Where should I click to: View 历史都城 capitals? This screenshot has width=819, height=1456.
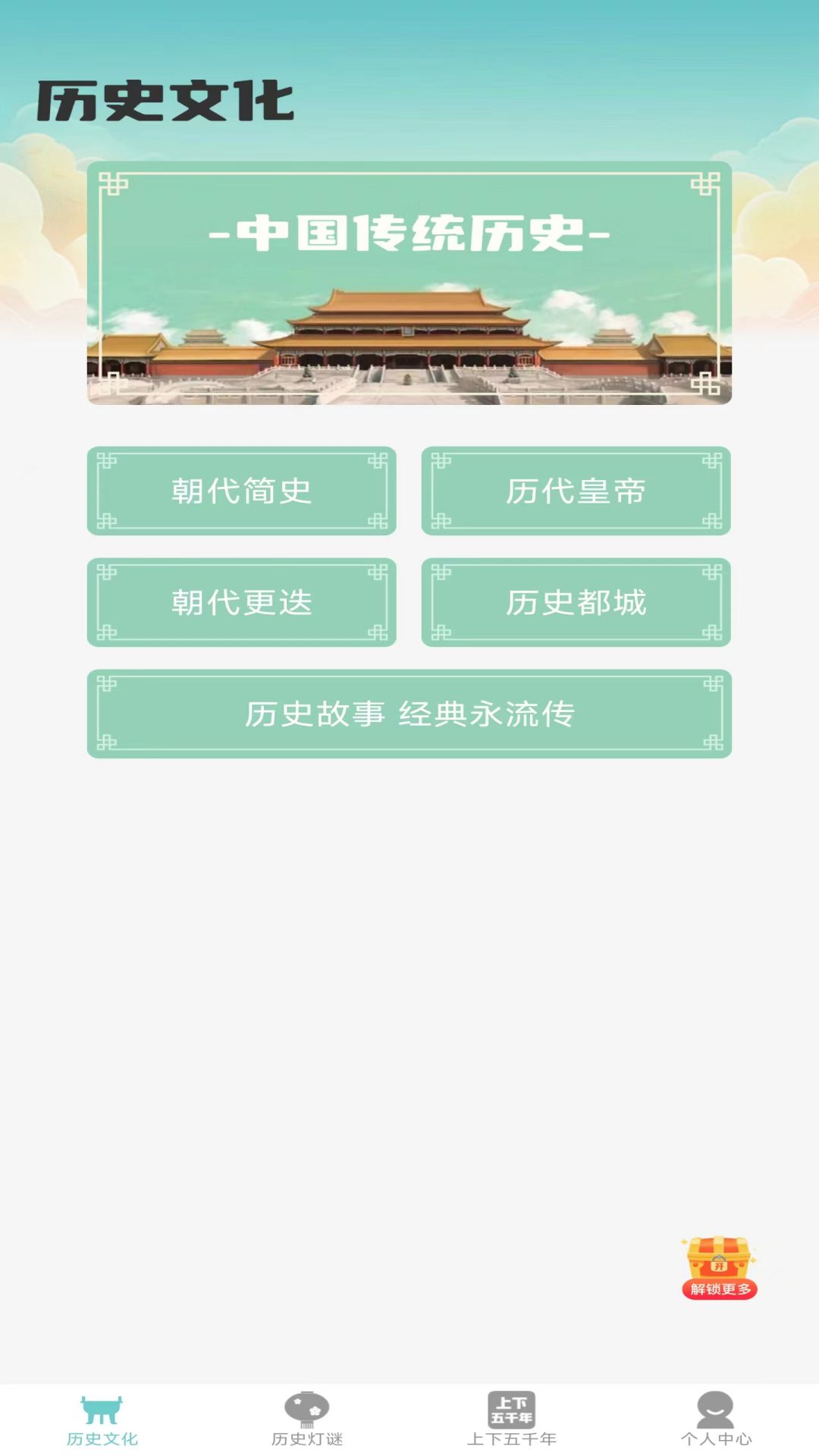click(x=576, y=602)
